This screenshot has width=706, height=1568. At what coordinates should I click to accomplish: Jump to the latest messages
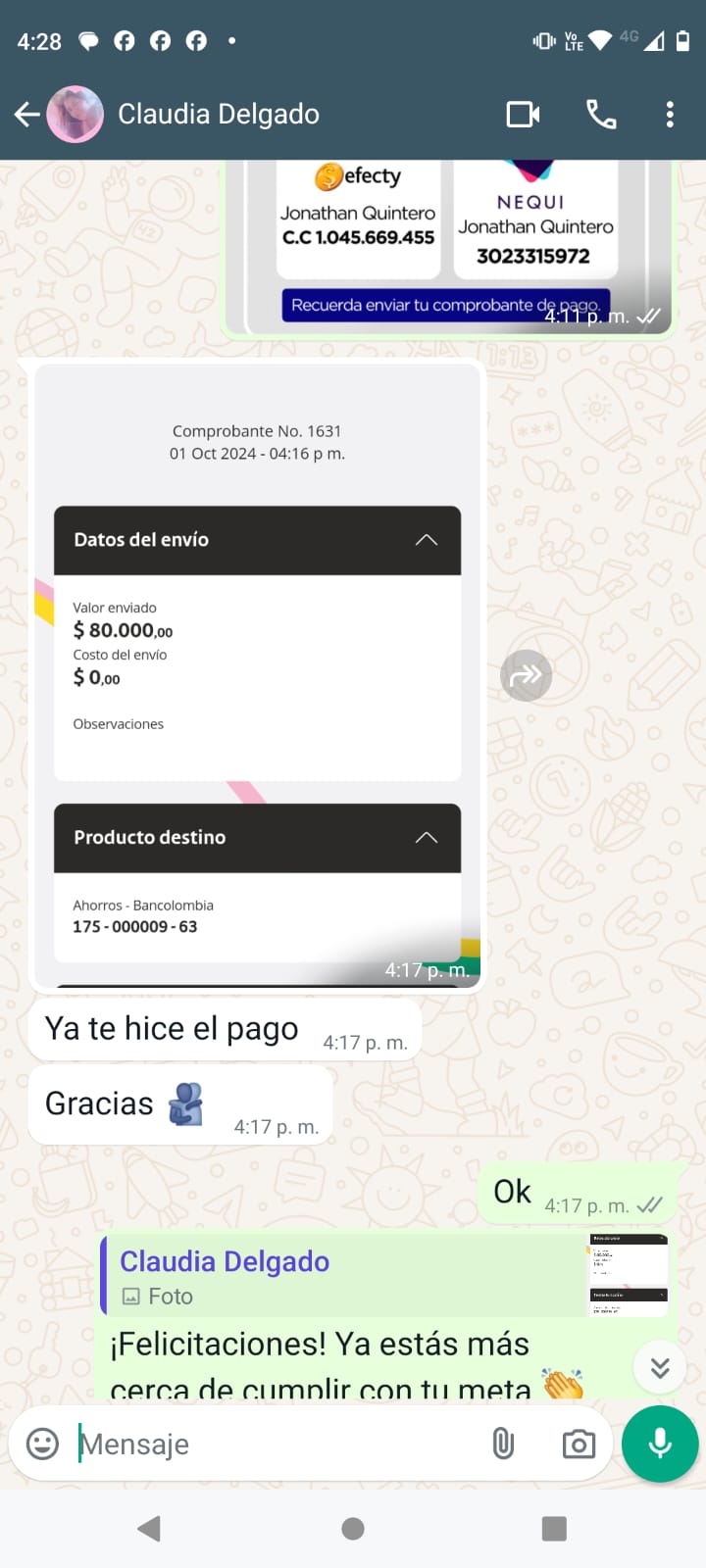tap(660, 1367)
